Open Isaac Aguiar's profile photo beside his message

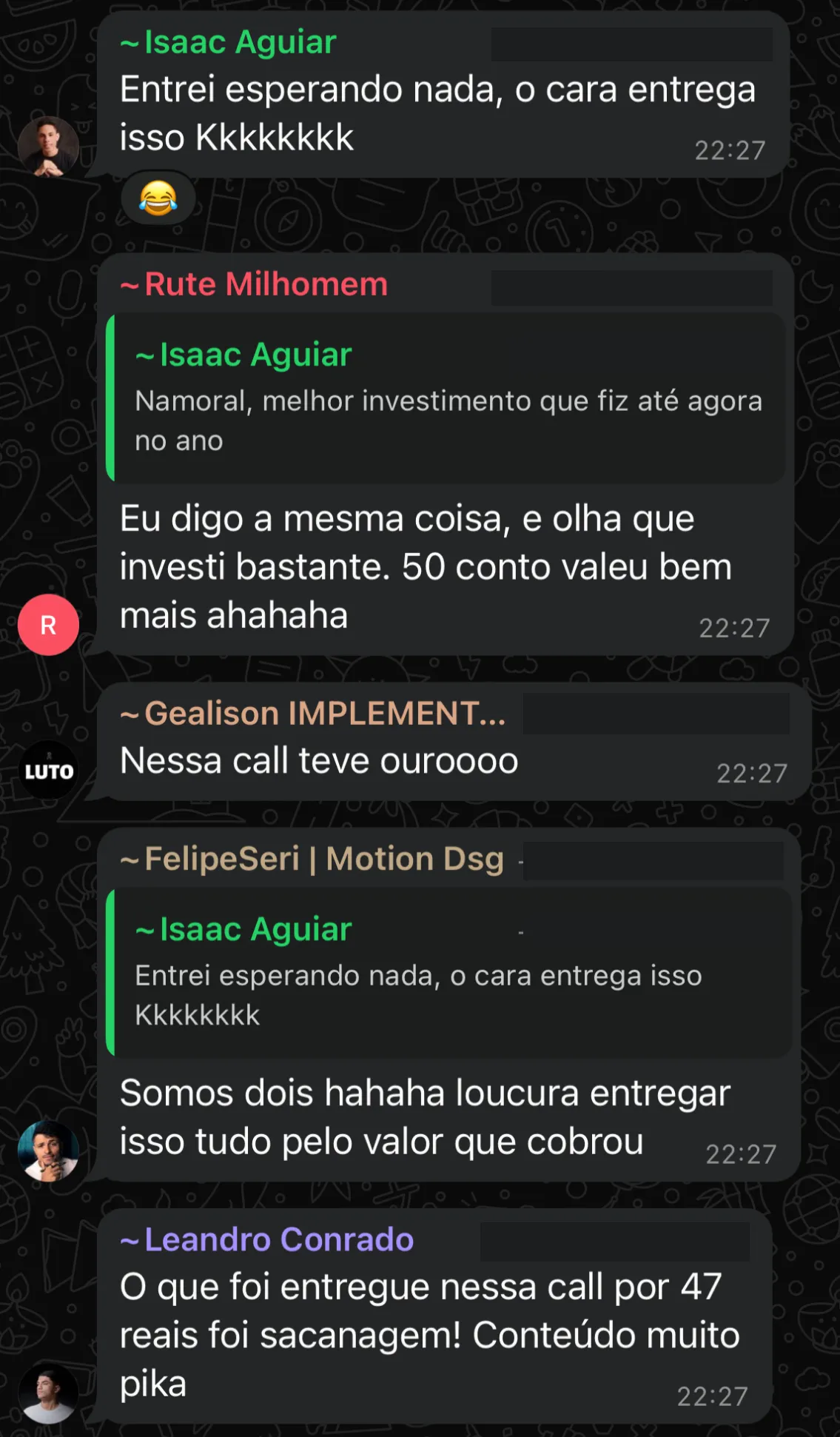click(48, 147)
